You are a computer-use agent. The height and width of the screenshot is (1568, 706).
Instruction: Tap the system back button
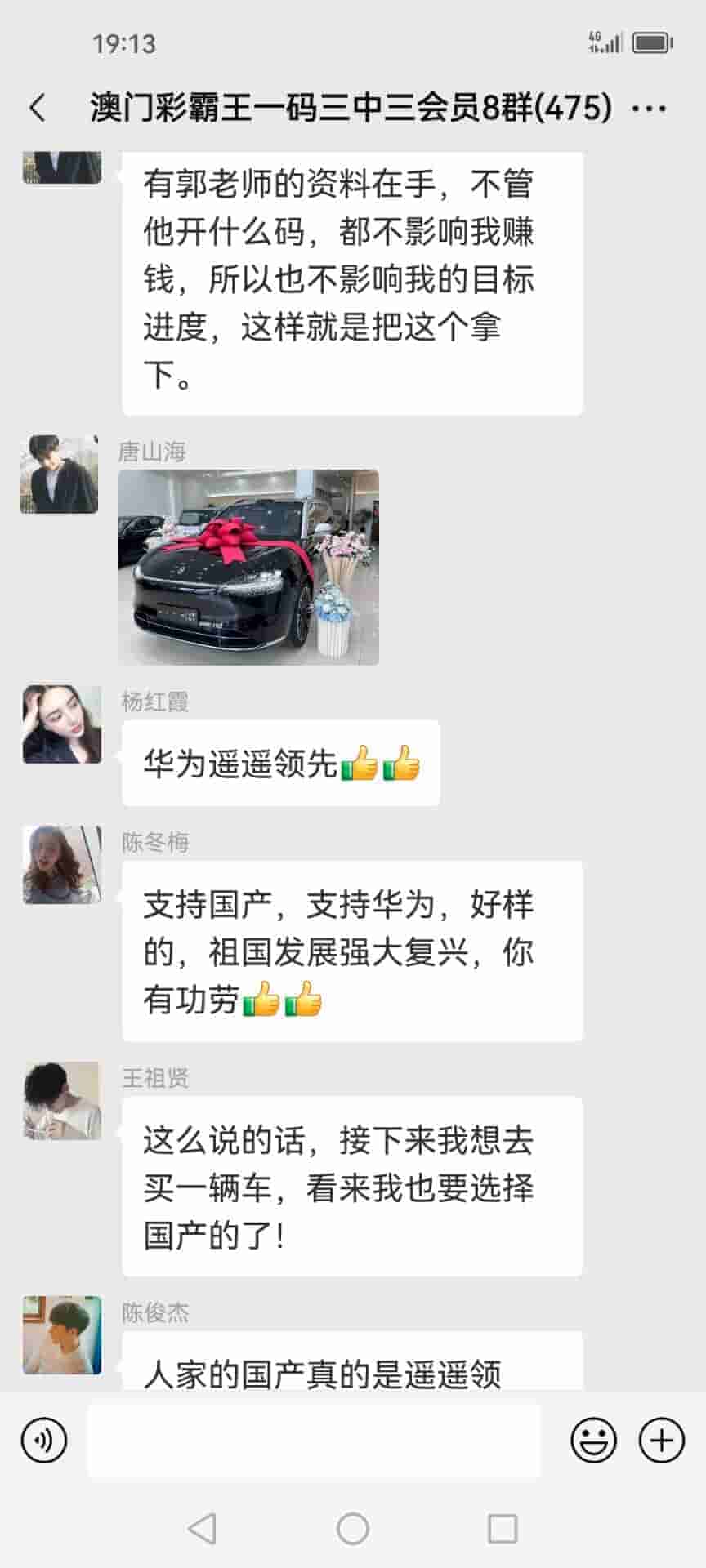[202, 1529]
